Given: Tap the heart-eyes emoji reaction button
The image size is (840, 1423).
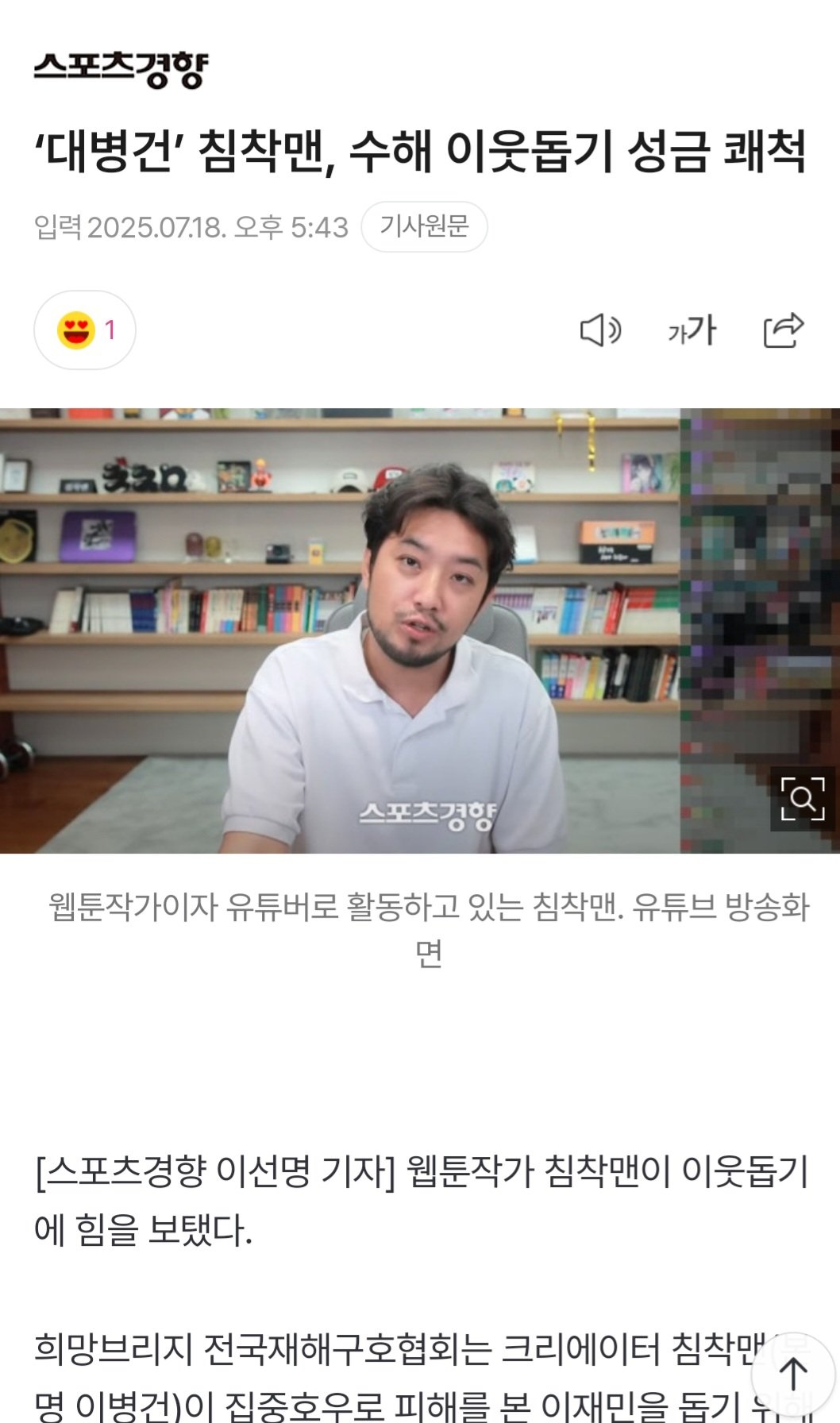Looking at the screenshot, I should pos(84,330).
